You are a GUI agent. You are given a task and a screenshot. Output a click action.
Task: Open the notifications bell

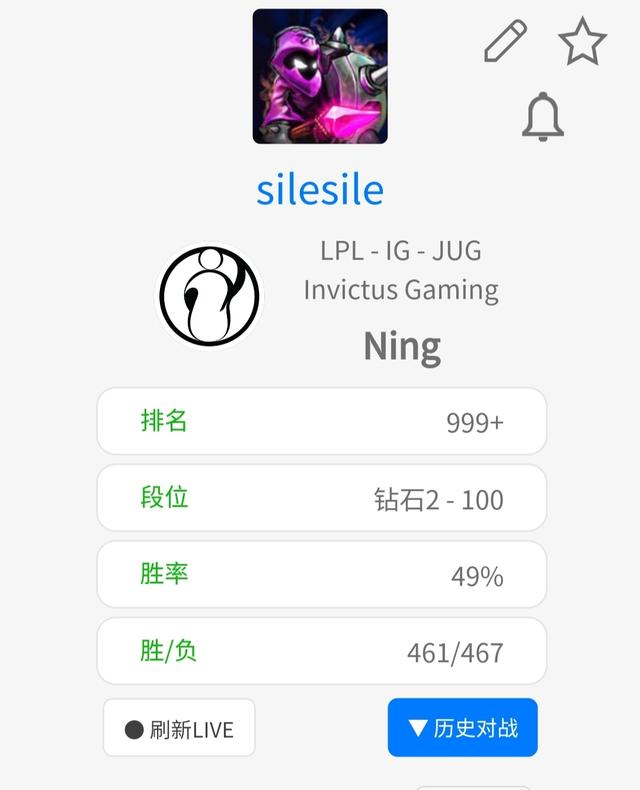pos(543,116)
